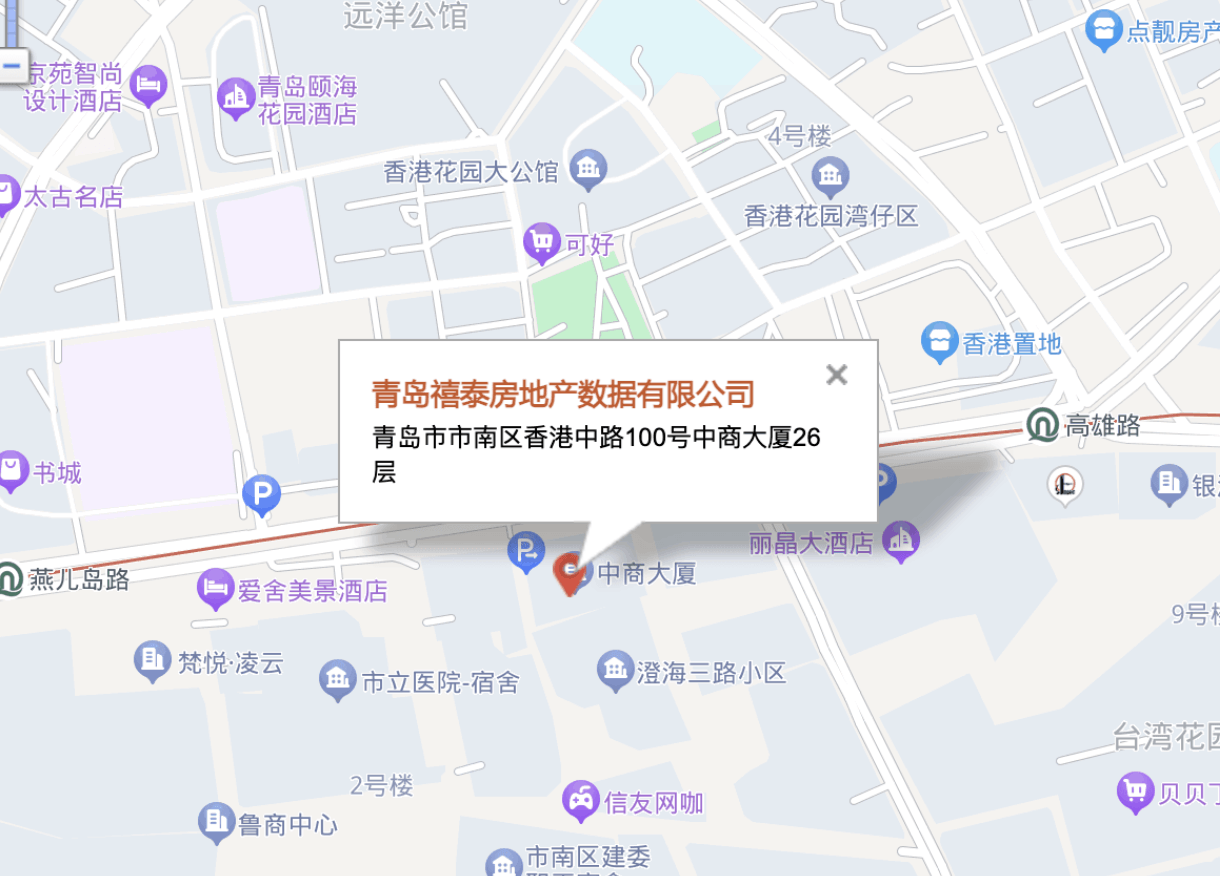1220x876 pixels.
Task: Close the address info popup
Action: click(x=837, y=375)
